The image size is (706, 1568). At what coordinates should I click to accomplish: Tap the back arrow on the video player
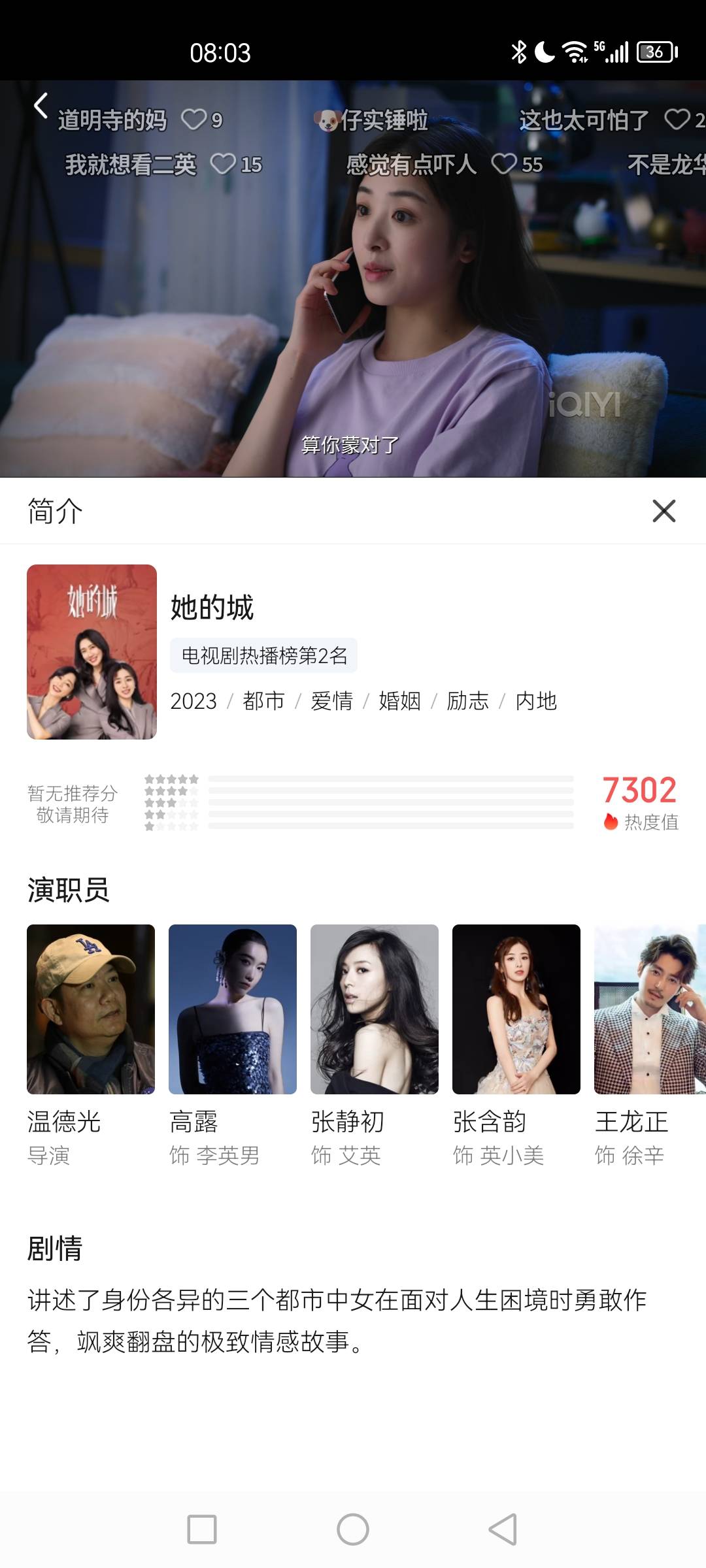41,106
